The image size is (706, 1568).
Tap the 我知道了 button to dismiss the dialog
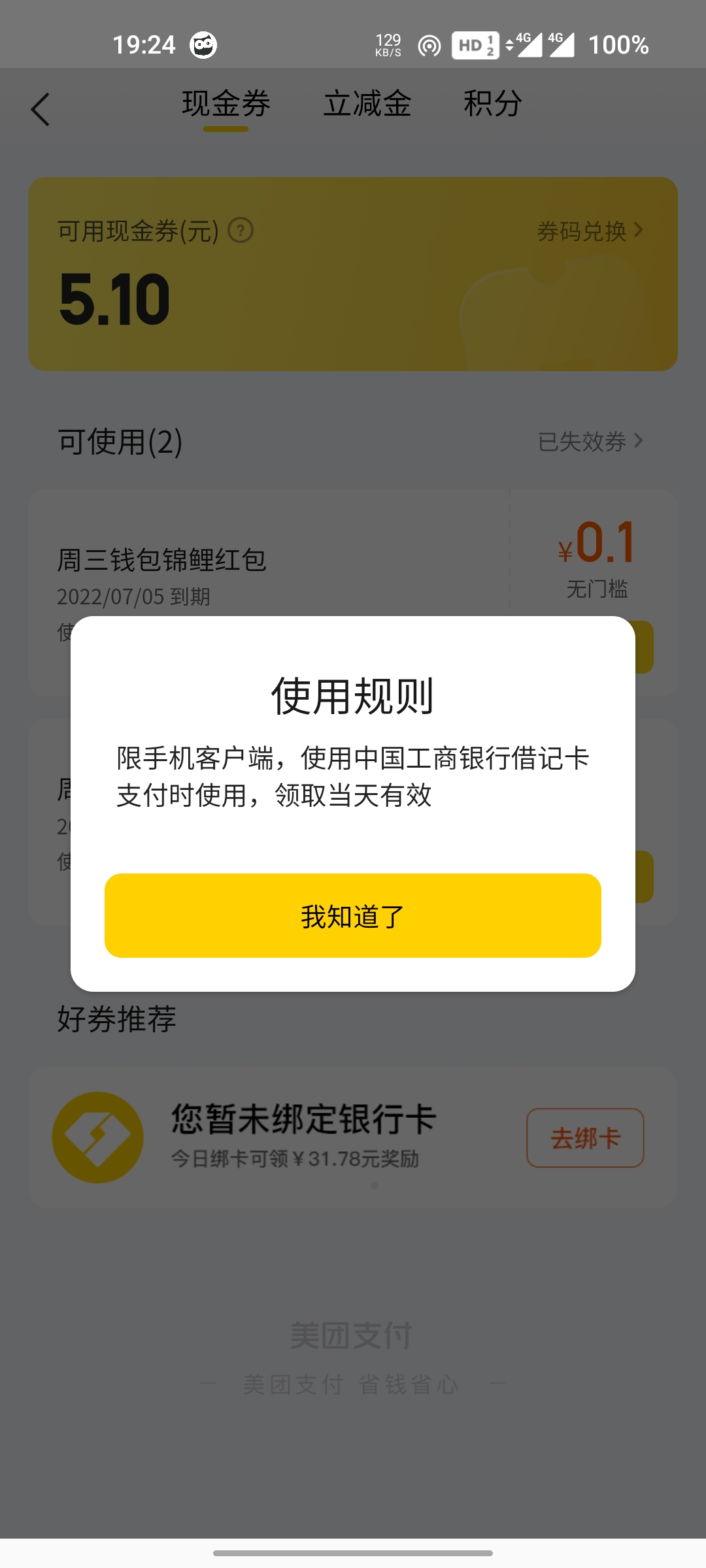(353, 915)
